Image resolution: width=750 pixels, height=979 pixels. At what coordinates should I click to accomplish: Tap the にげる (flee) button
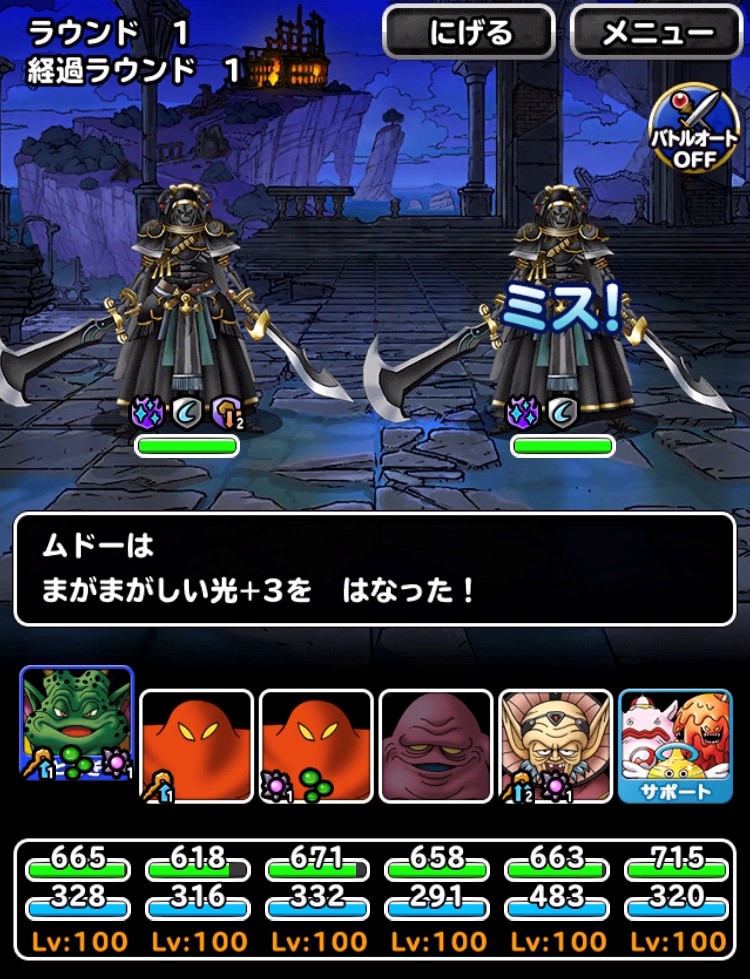[x=469, y=32]
